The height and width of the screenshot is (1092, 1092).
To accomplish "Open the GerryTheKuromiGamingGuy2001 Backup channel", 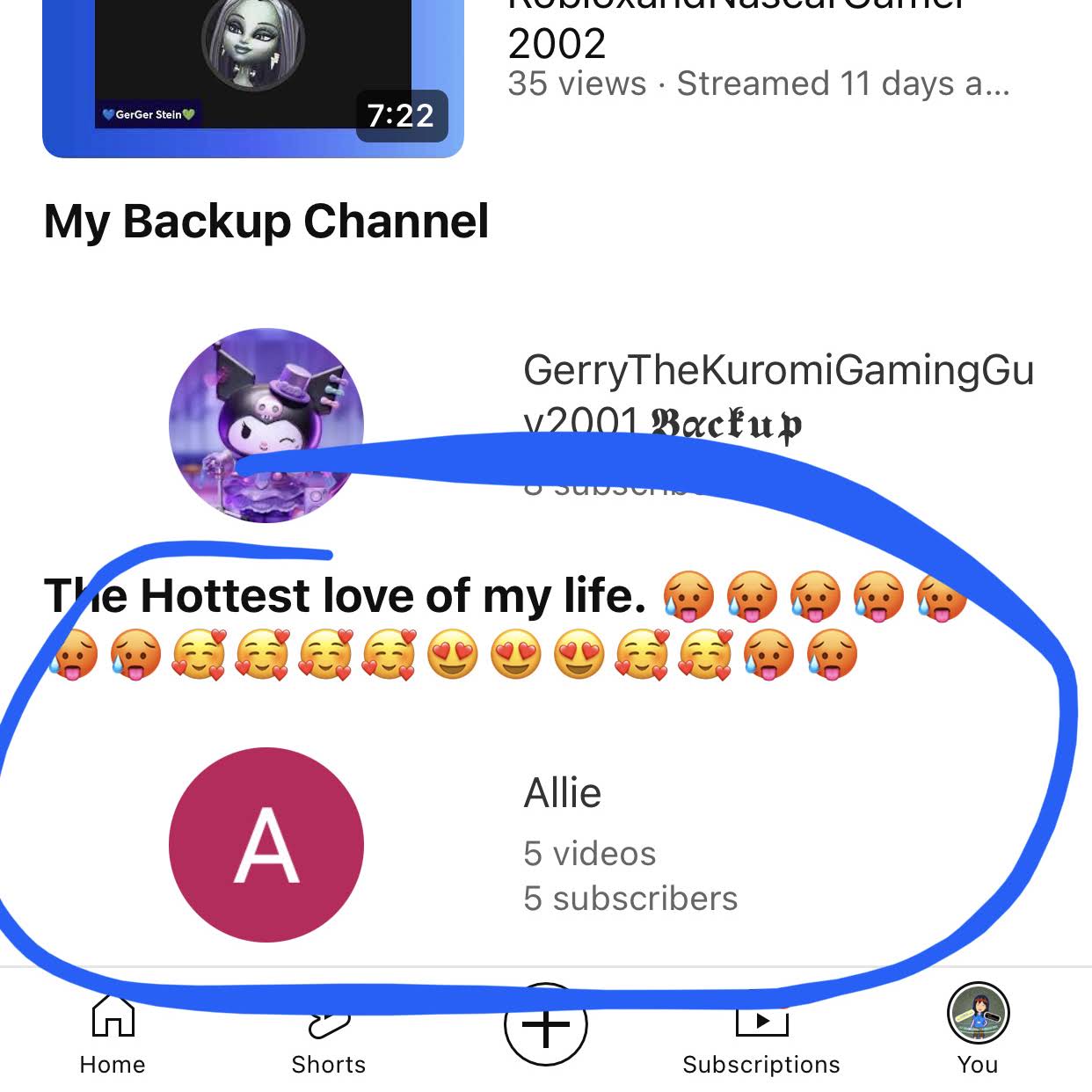I will coord(266,425).
